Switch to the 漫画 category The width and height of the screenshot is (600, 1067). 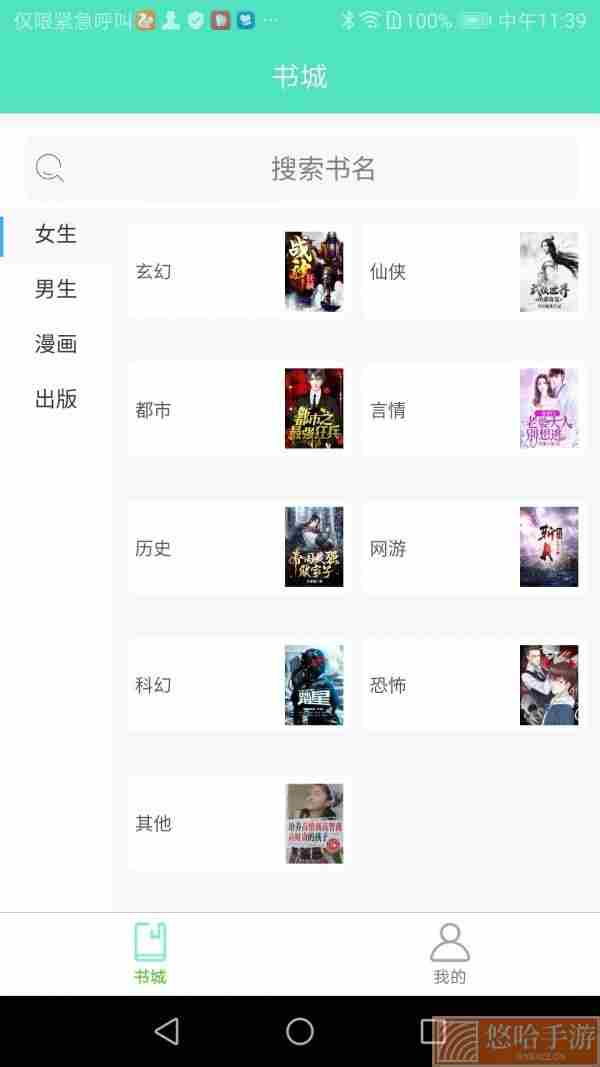56,344
